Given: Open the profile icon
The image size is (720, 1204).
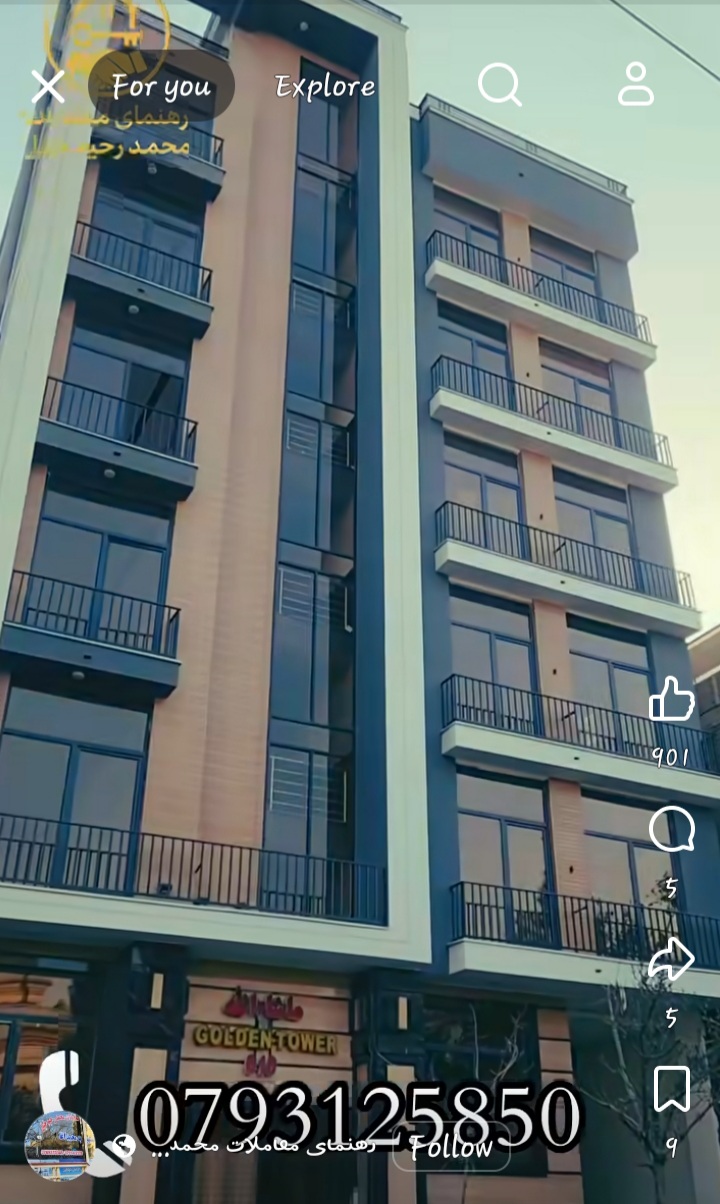Looking at the screenshot, I should [x=635, y=85].
